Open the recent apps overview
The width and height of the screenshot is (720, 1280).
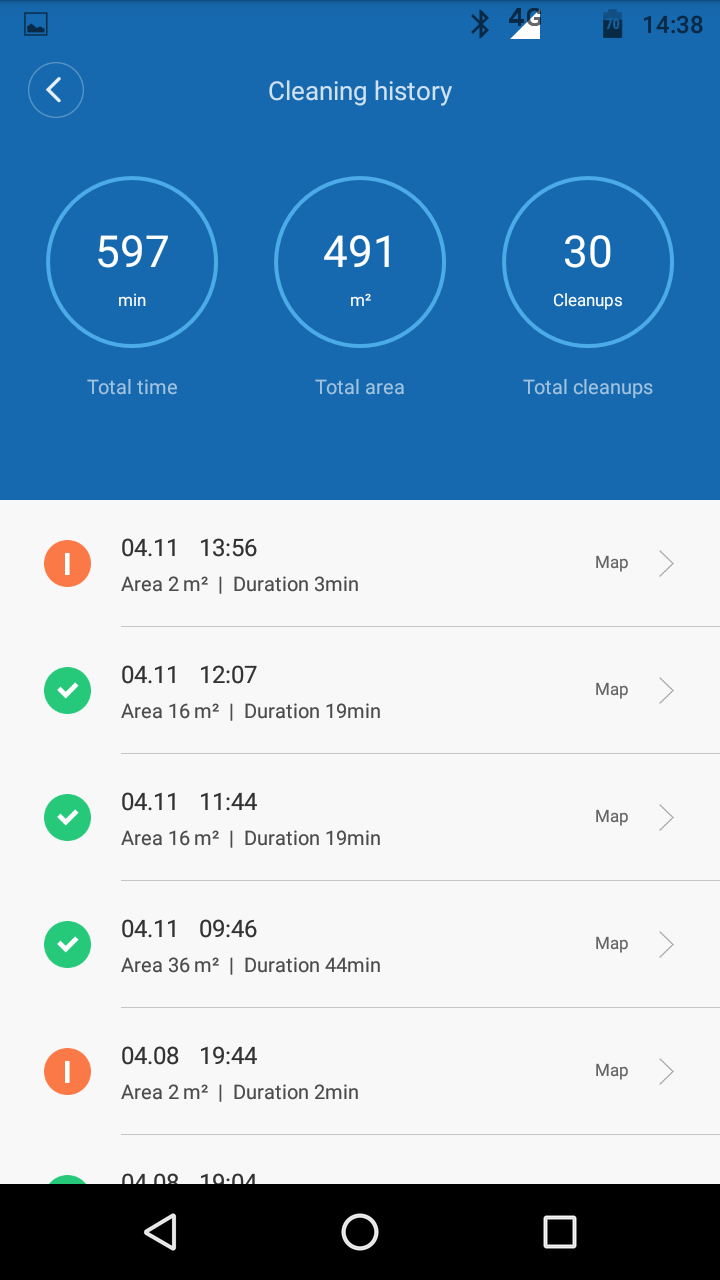(560, 1232)
